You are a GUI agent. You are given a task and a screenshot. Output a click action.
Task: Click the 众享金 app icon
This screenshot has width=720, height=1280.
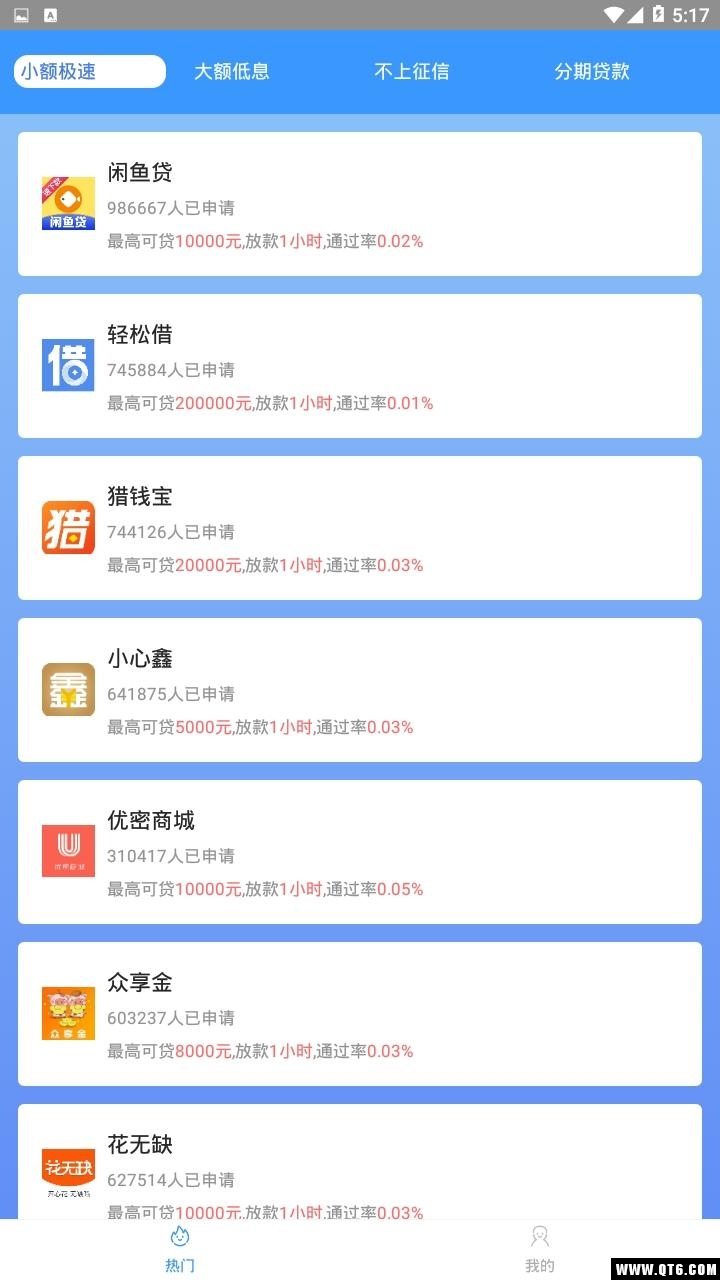[x=67, y=1013]
